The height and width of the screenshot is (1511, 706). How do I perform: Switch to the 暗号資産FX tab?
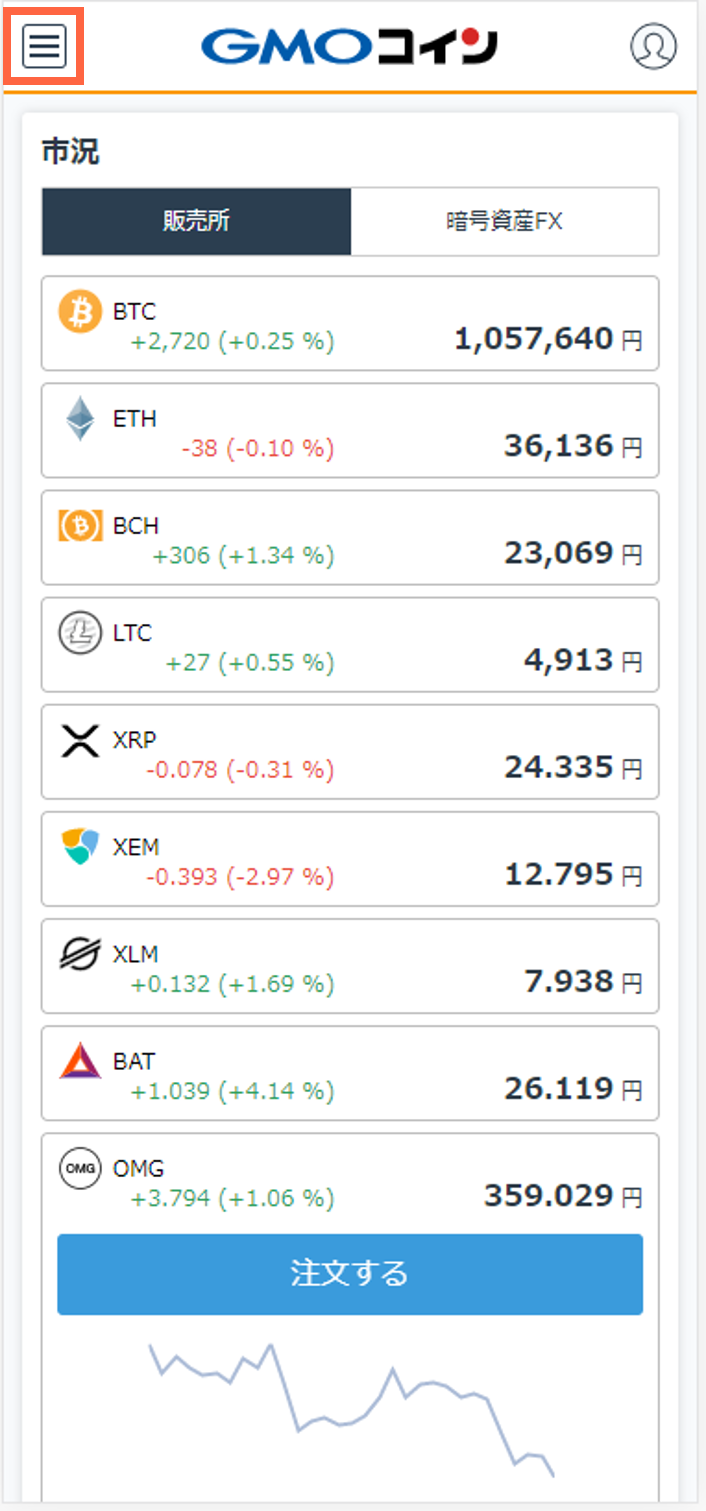click(505, 221)
